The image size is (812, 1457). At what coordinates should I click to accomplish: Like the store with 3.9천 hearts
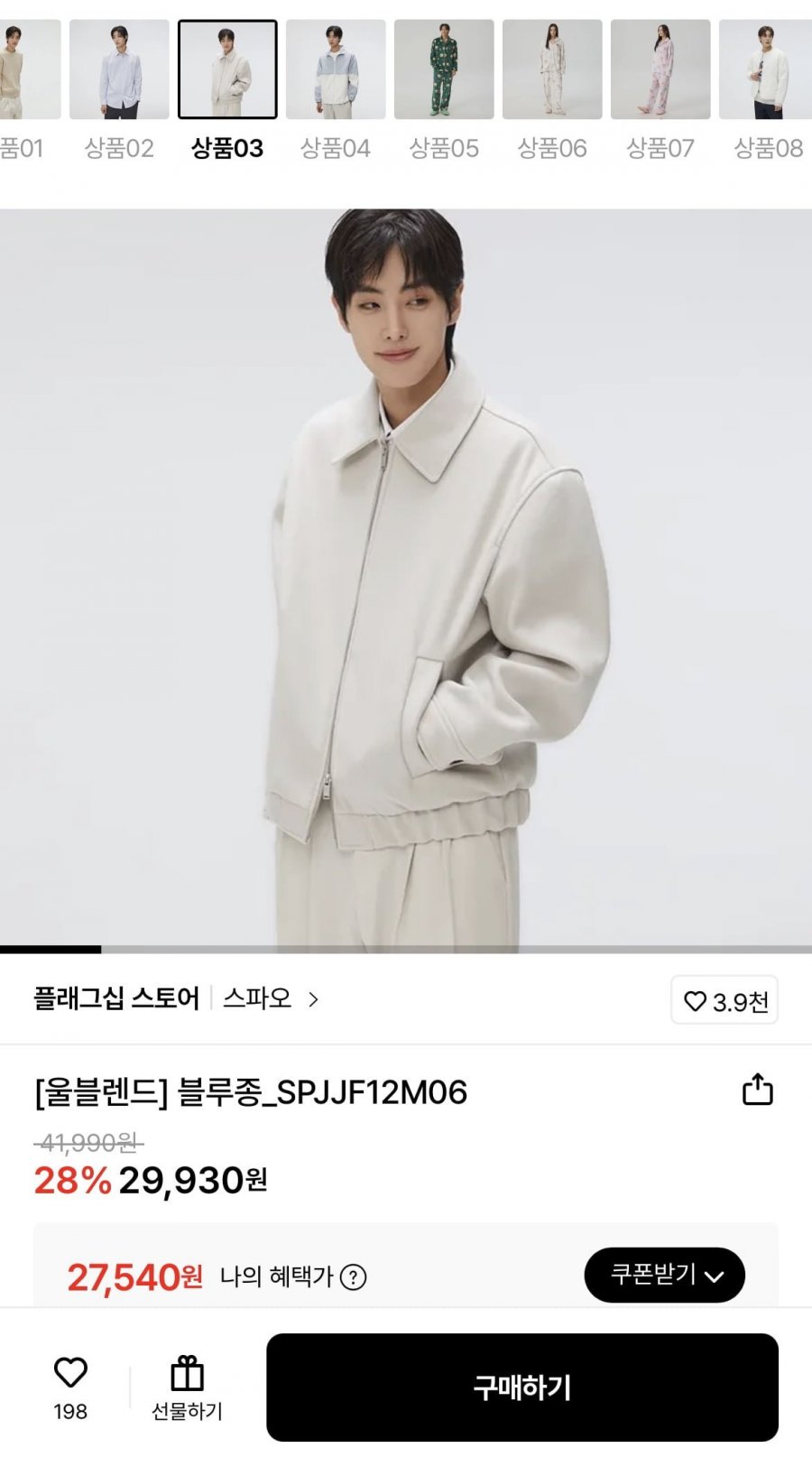click(x=724, y=1000)
